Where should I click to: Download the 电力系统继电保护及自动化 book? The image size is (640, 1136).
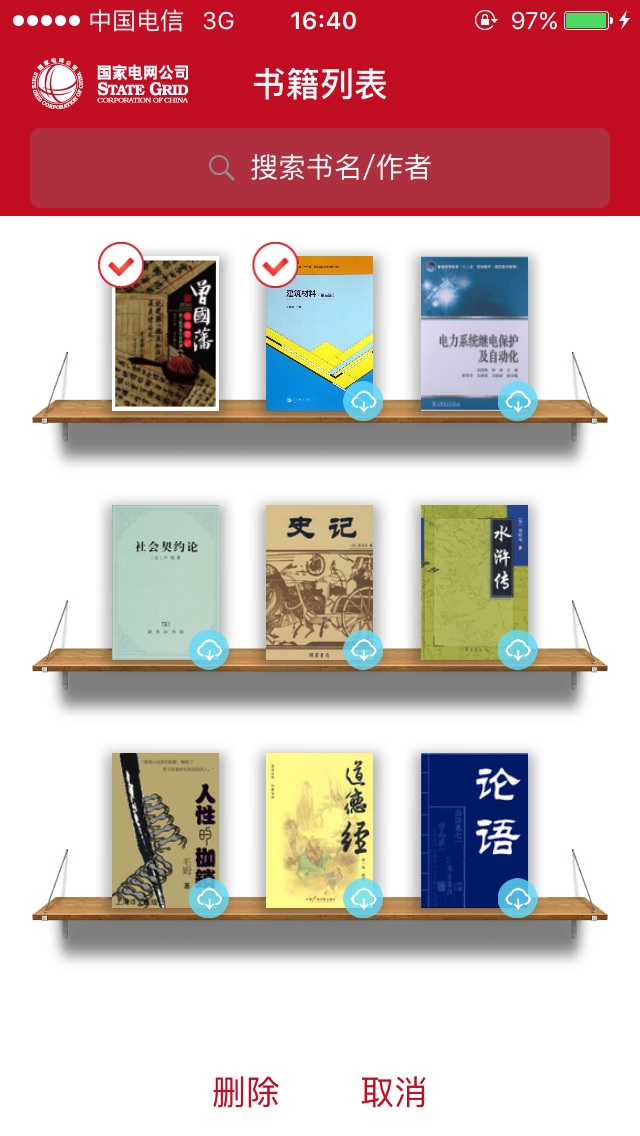(517, 402)
